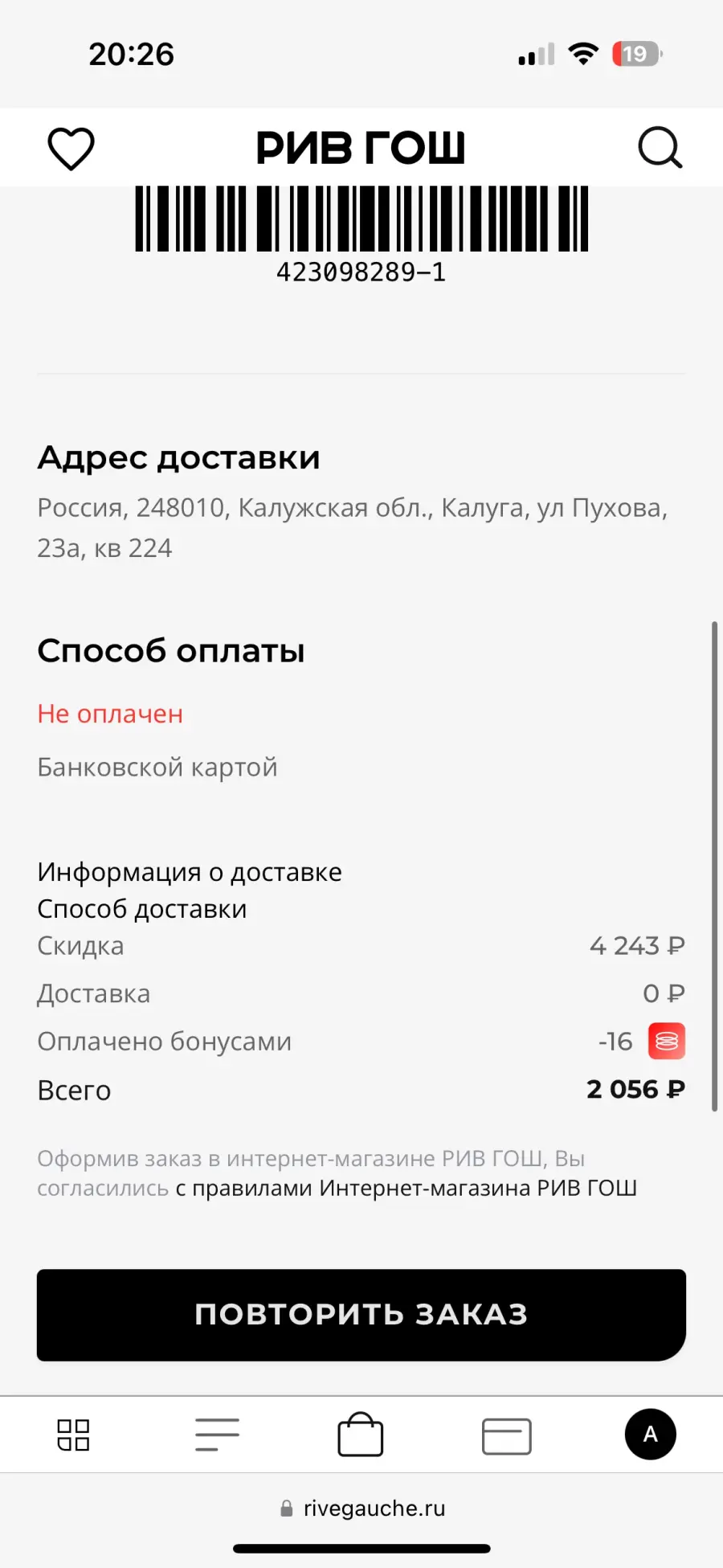Open the loyalty card tab
723x1568 pixels.
click(506, 1436)
